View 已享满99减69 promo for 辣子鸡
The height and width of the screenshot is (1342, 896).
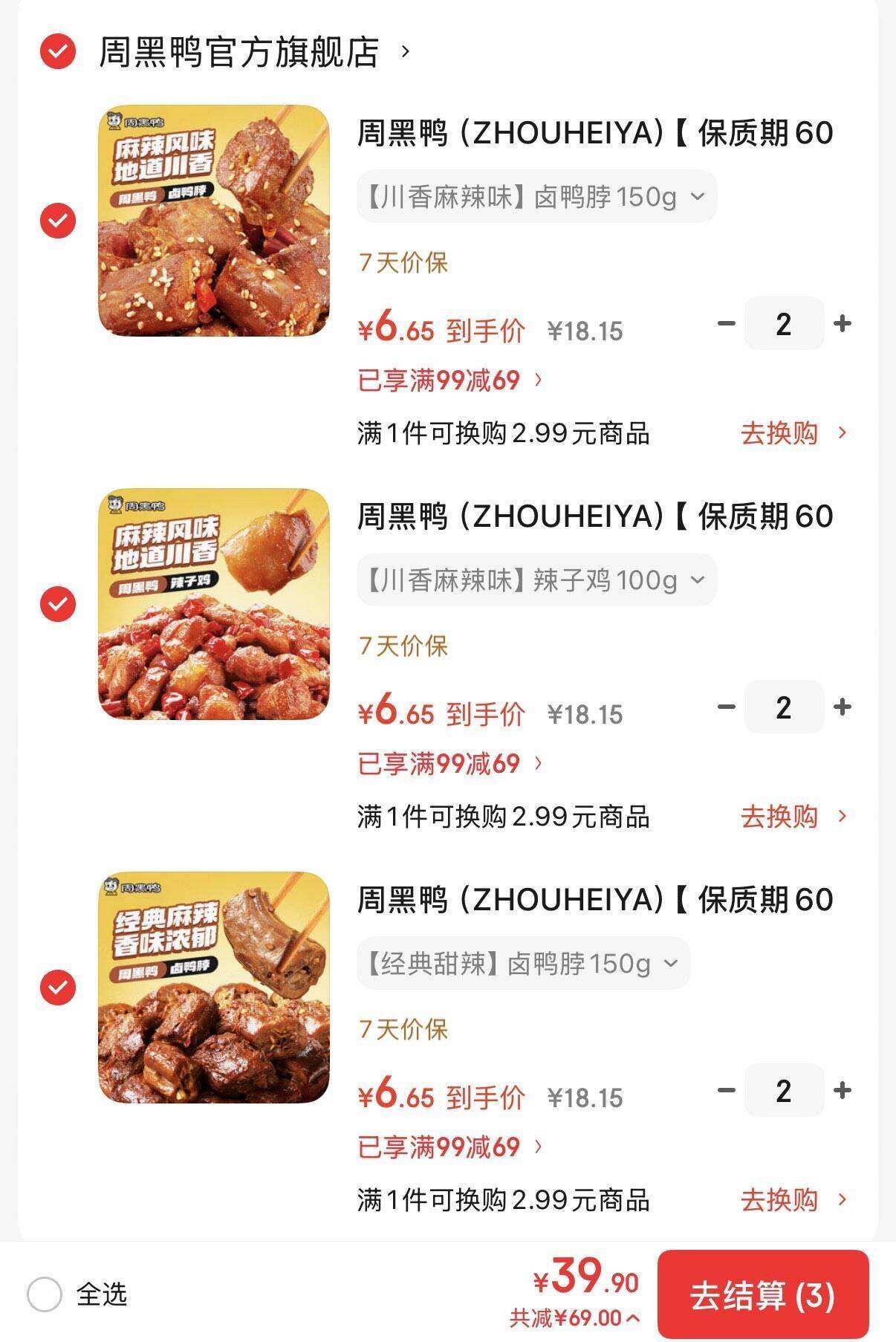click(x=449, y=764)
